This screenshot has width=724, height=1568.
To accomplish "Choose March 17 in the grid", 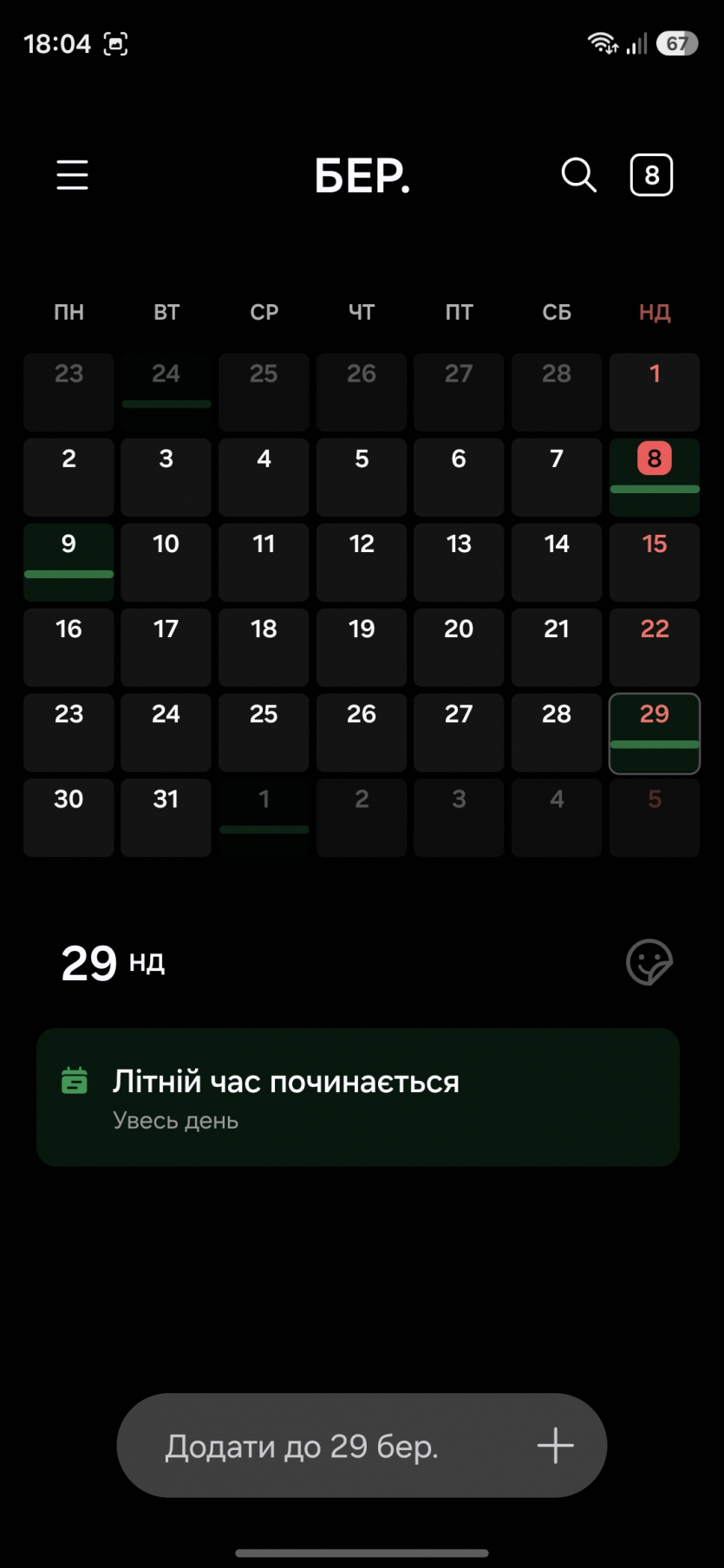I will [166, 647].
